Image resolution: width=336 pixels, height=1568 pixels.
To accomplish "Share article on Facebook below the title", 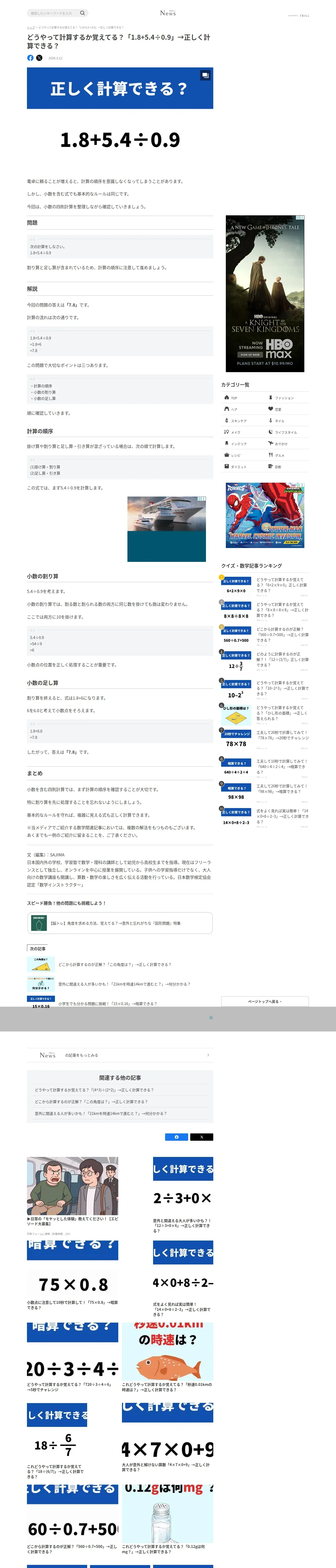I will click(31, 58).
